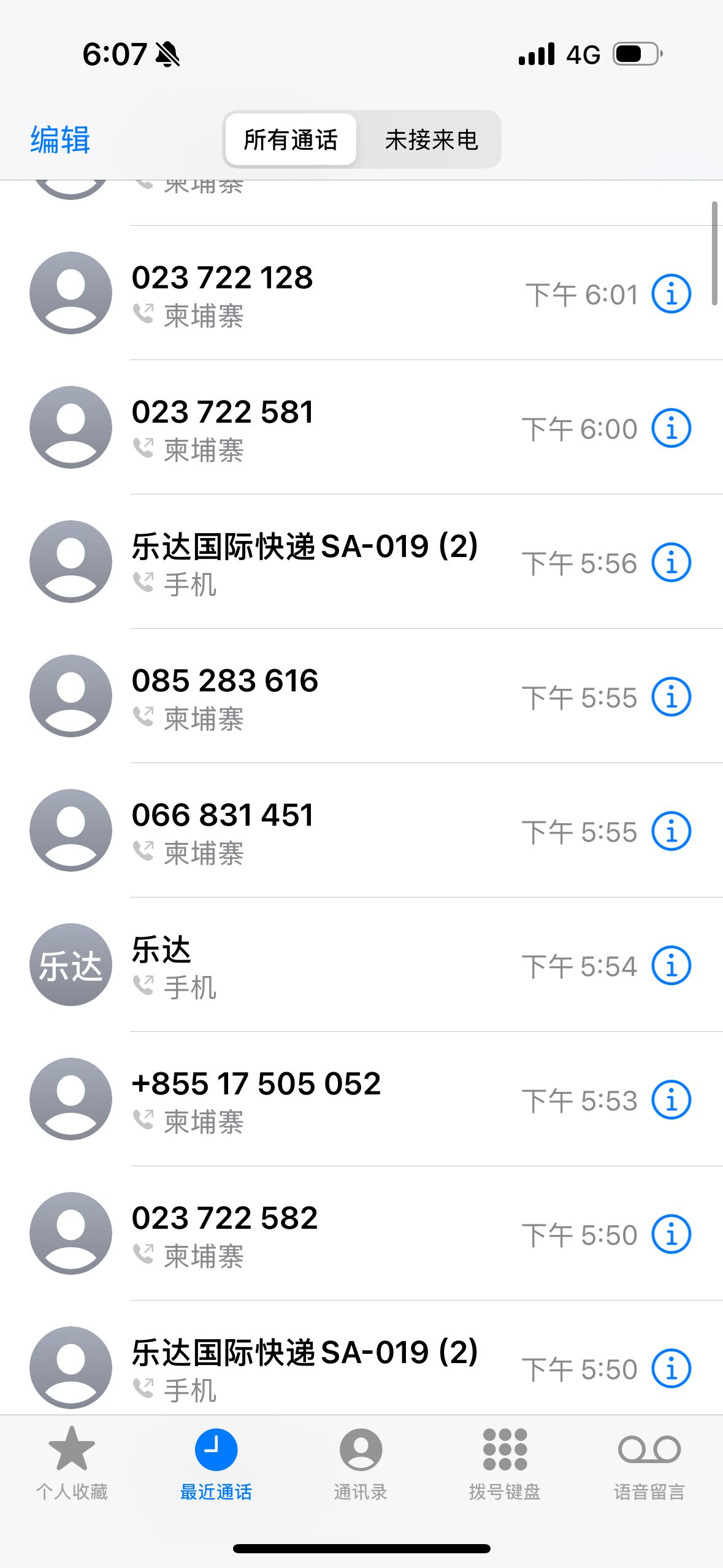Call back 023 722 581
Viewport: 723px width, 1568px height.
pos(361,428)
